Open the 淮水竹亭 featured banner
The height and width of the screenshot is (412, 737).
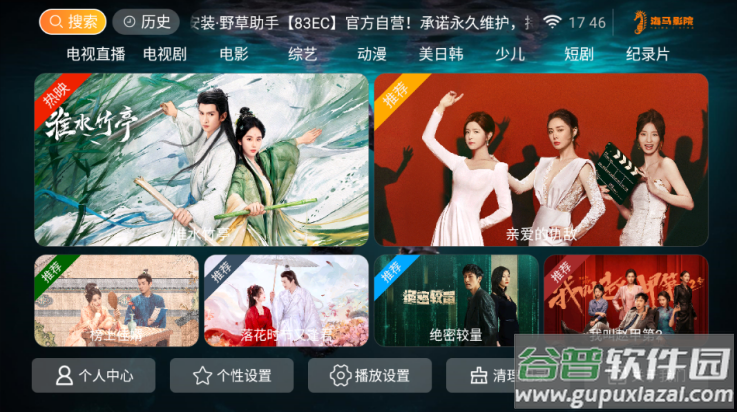[x=202, y=160]
